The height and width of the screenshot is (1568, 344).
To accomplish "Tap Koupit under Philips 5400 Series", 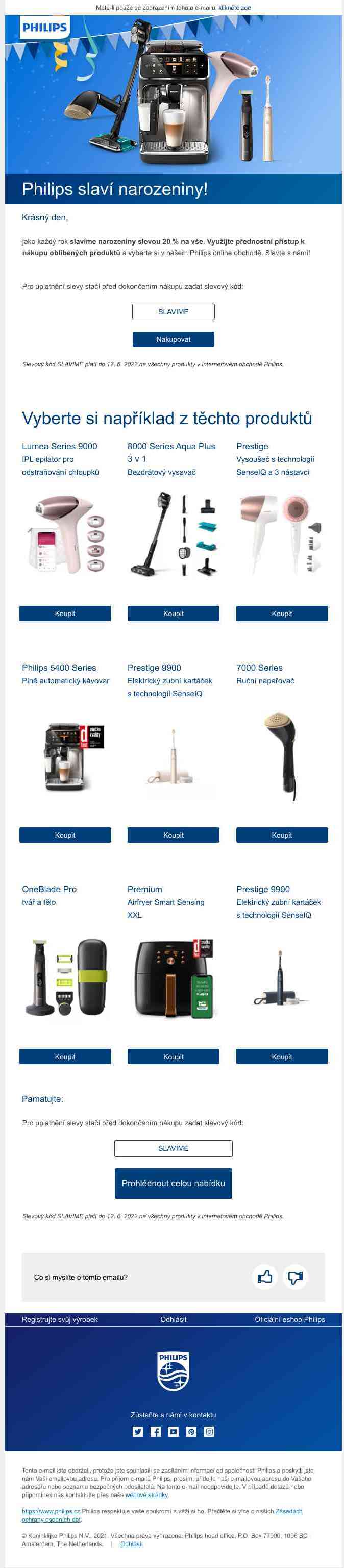I will tap(65, 835).
